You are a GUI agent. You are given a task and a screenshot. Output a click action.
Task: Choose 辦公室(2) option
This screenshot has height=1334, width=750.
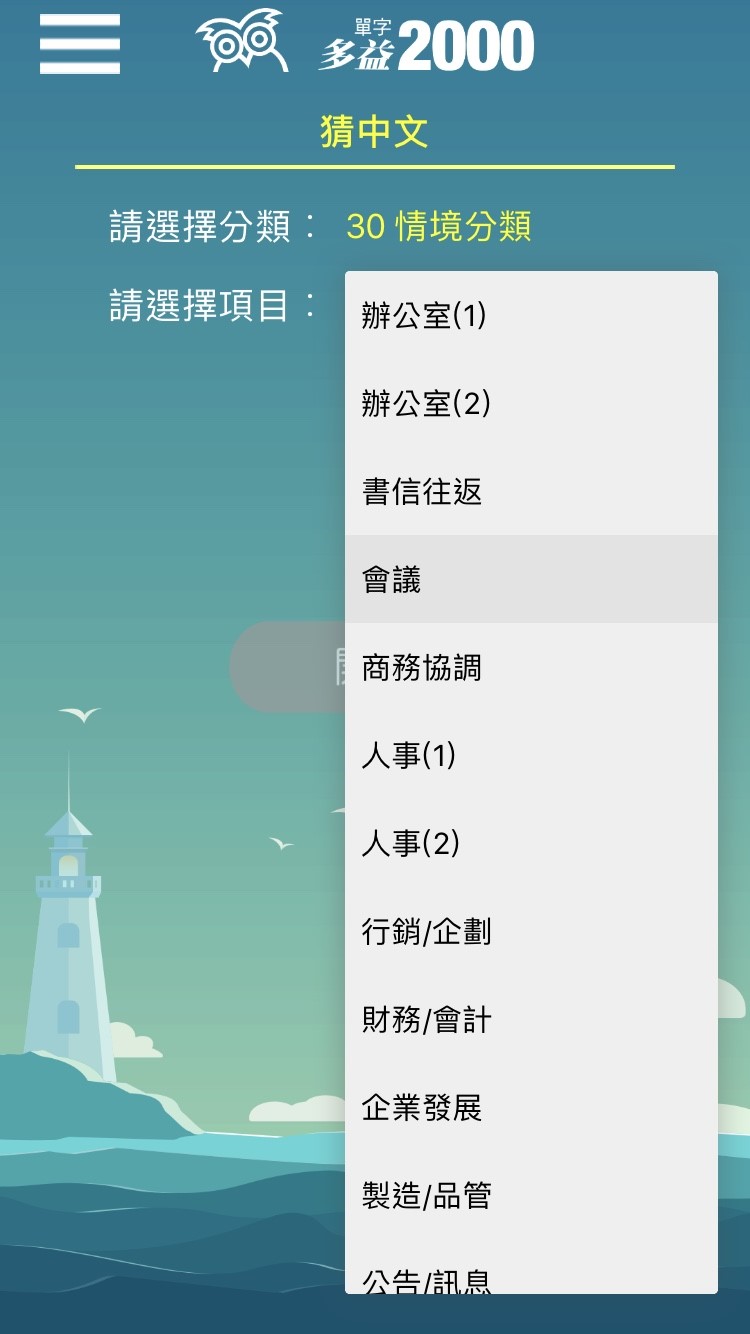coord(531,404)
